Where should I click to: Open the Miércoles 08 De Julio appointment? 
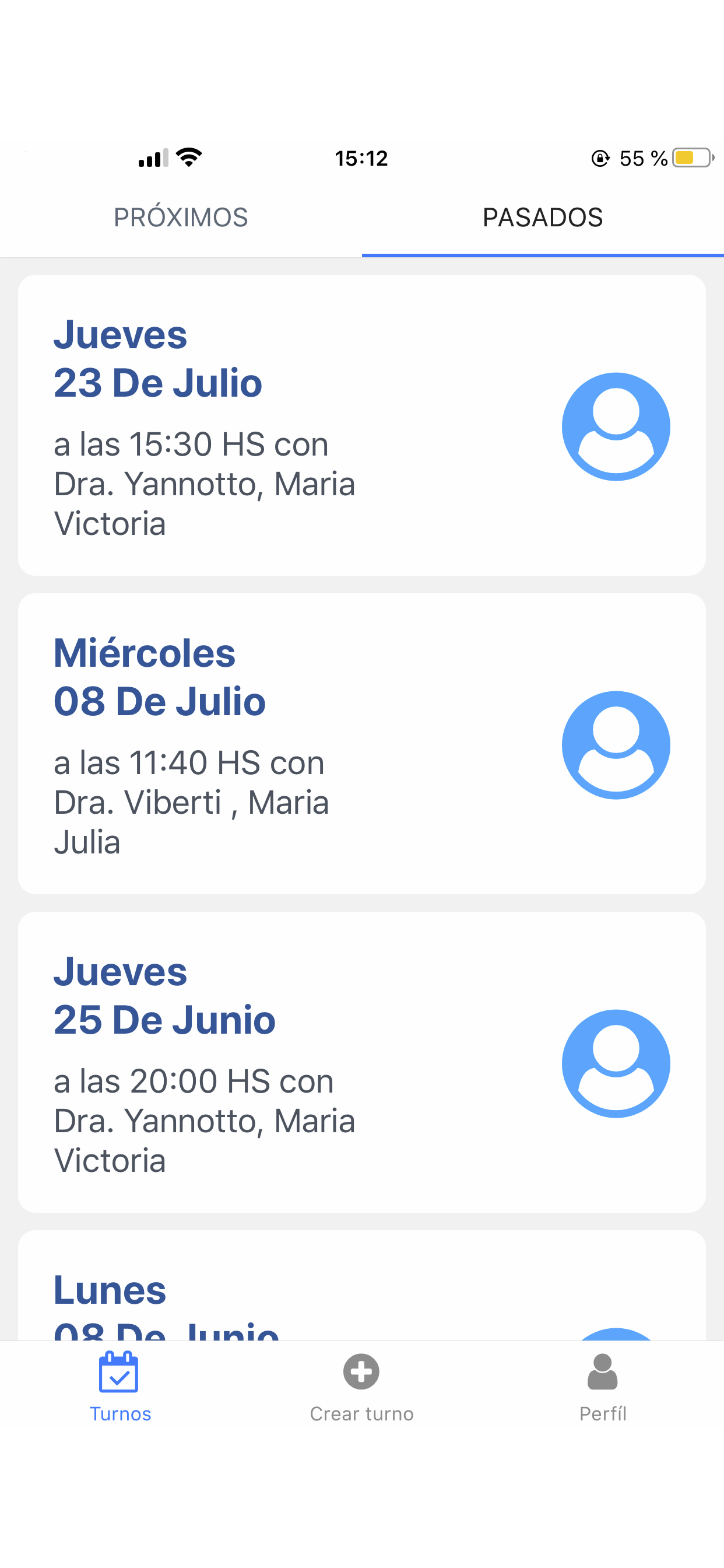pyautogui.click(x=362, y=743)
